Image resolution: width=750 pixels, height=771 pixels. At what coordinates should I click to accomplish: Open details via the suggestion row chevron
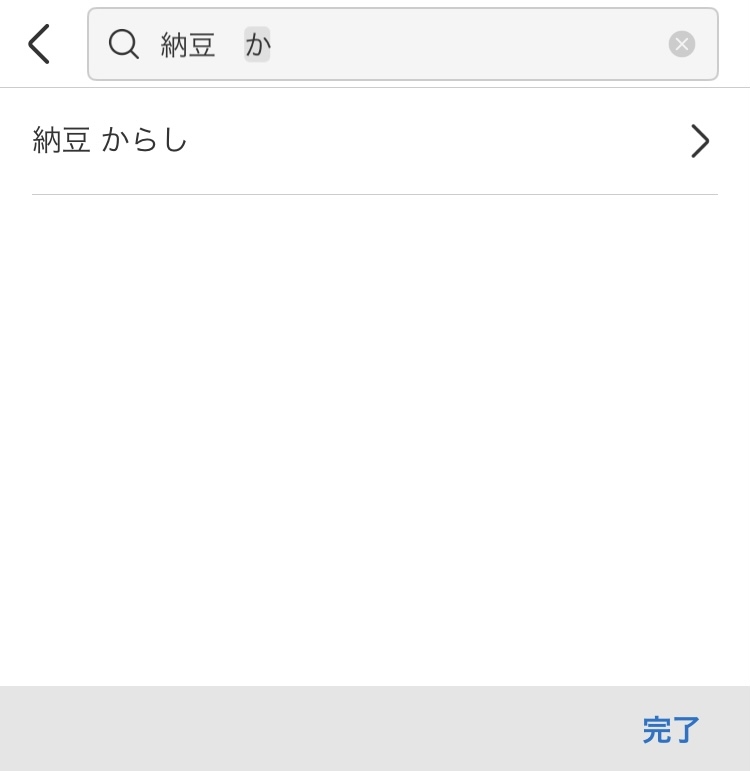[x=700, y=141]
